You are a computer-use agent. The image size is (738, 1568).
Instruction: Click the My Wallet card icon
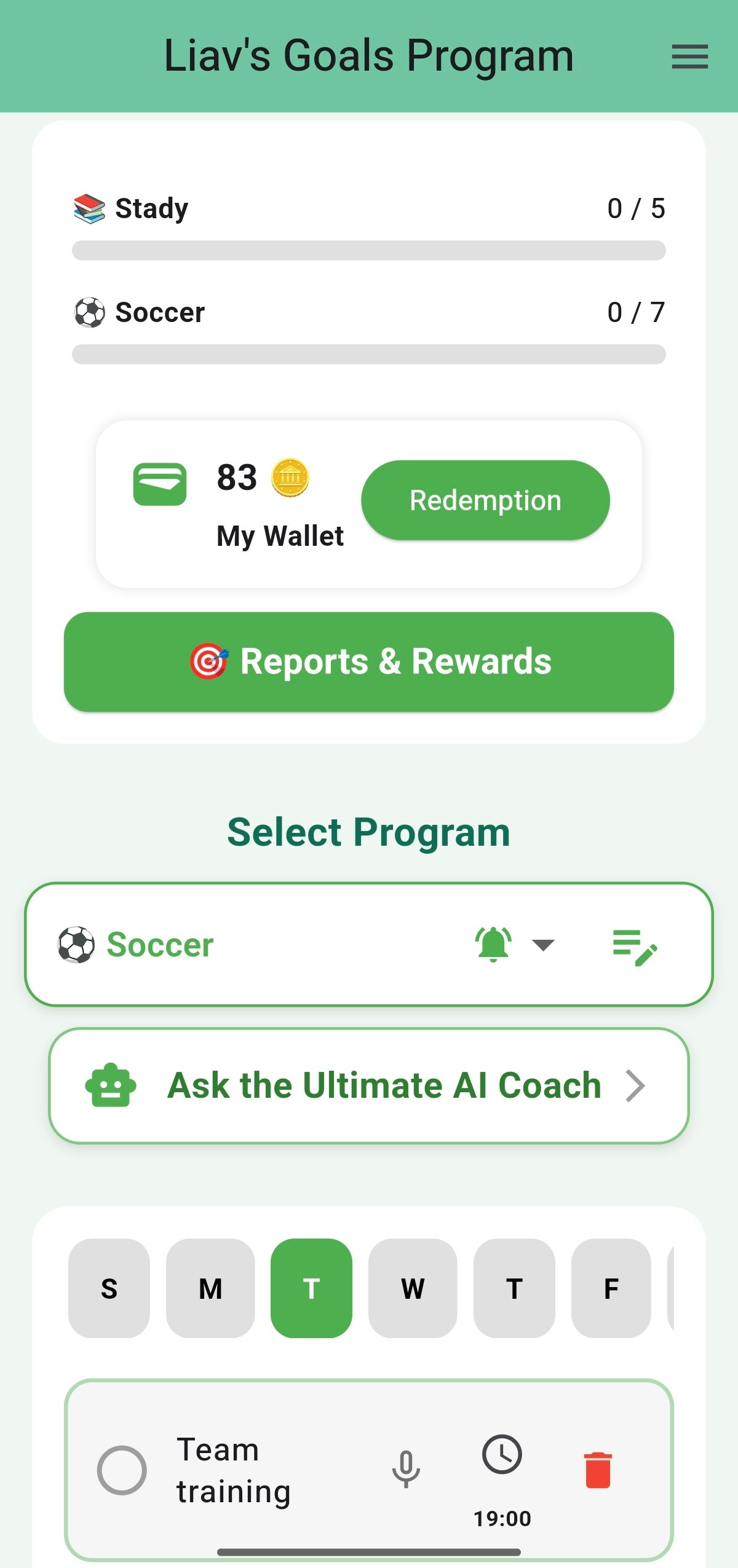pos(162,482)
